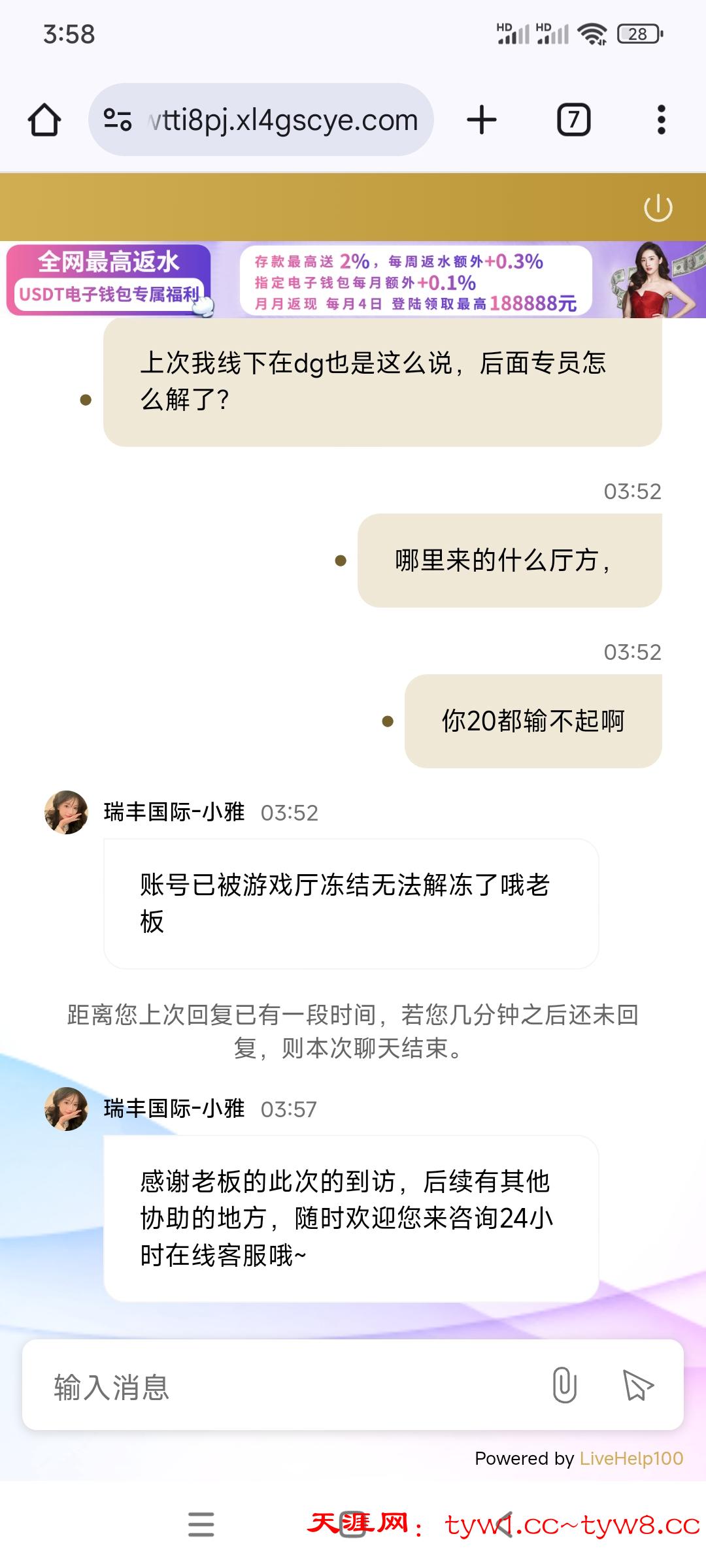Show the open tabs switcher

573,120
